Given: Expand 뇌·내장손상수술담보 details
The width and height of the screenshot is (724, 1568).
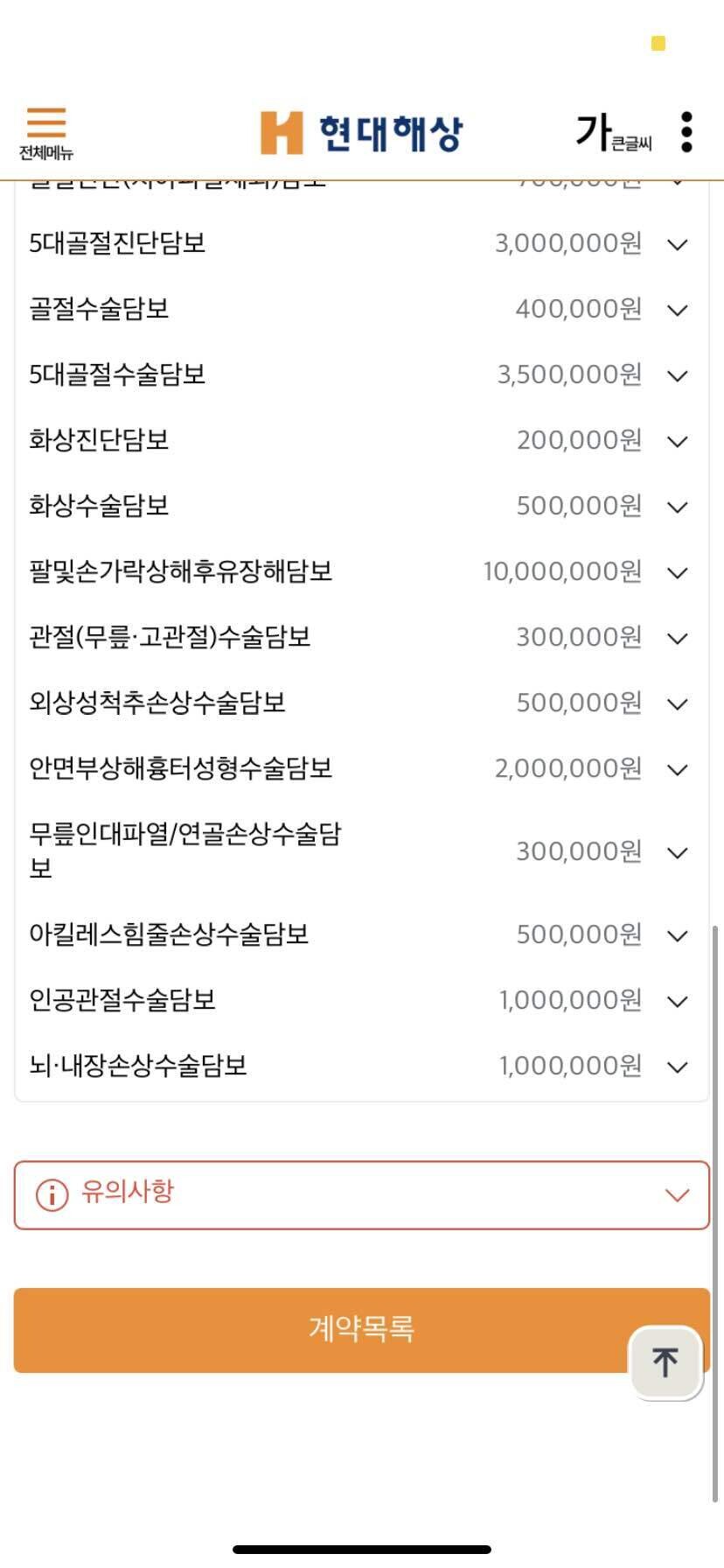Looking at the screenshot, I should (x=361, y=1066).
